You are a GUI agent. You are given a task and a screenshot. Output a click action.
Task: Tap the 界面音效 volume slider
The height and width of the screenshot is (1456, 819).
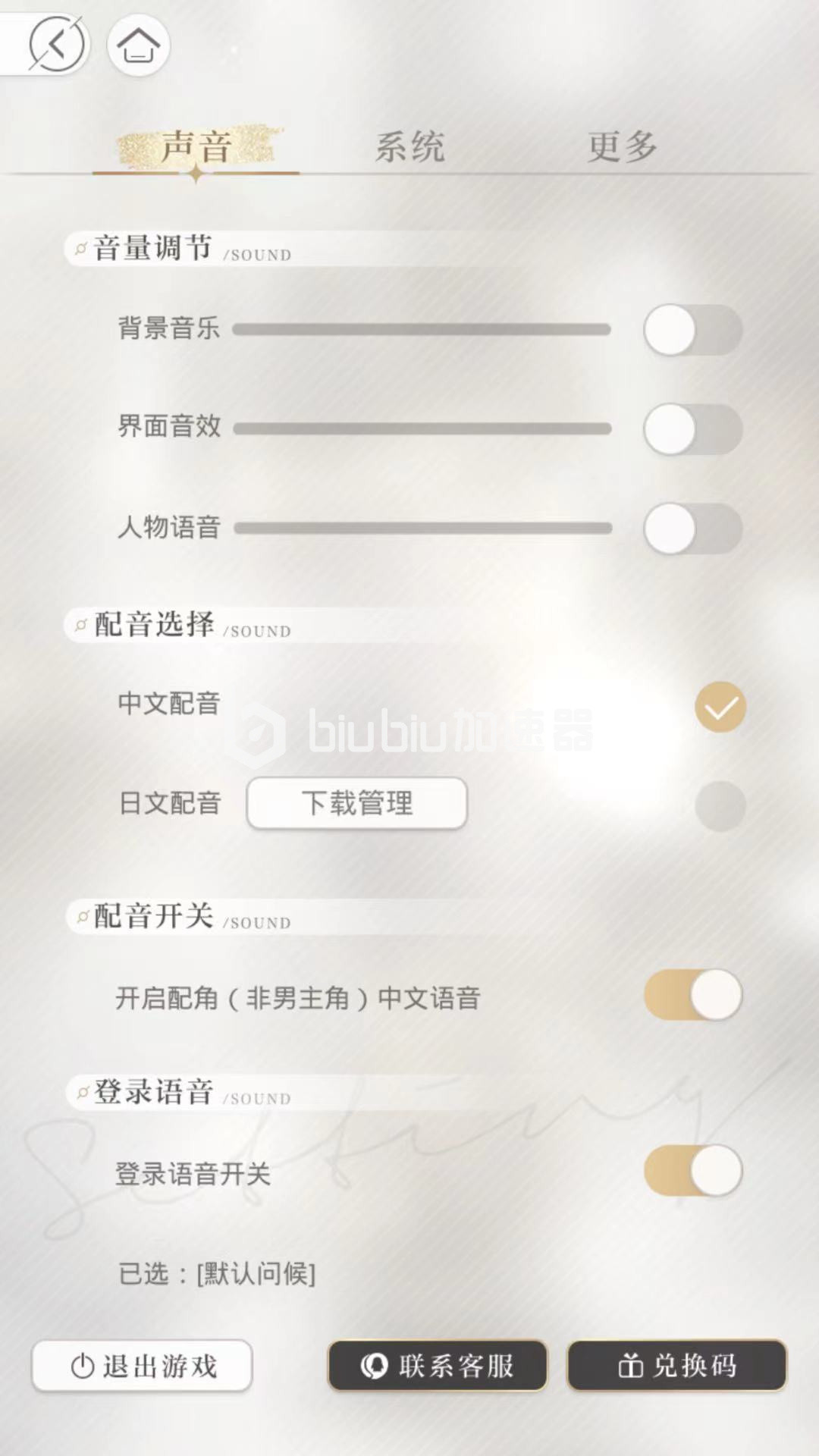pos(422,429)
